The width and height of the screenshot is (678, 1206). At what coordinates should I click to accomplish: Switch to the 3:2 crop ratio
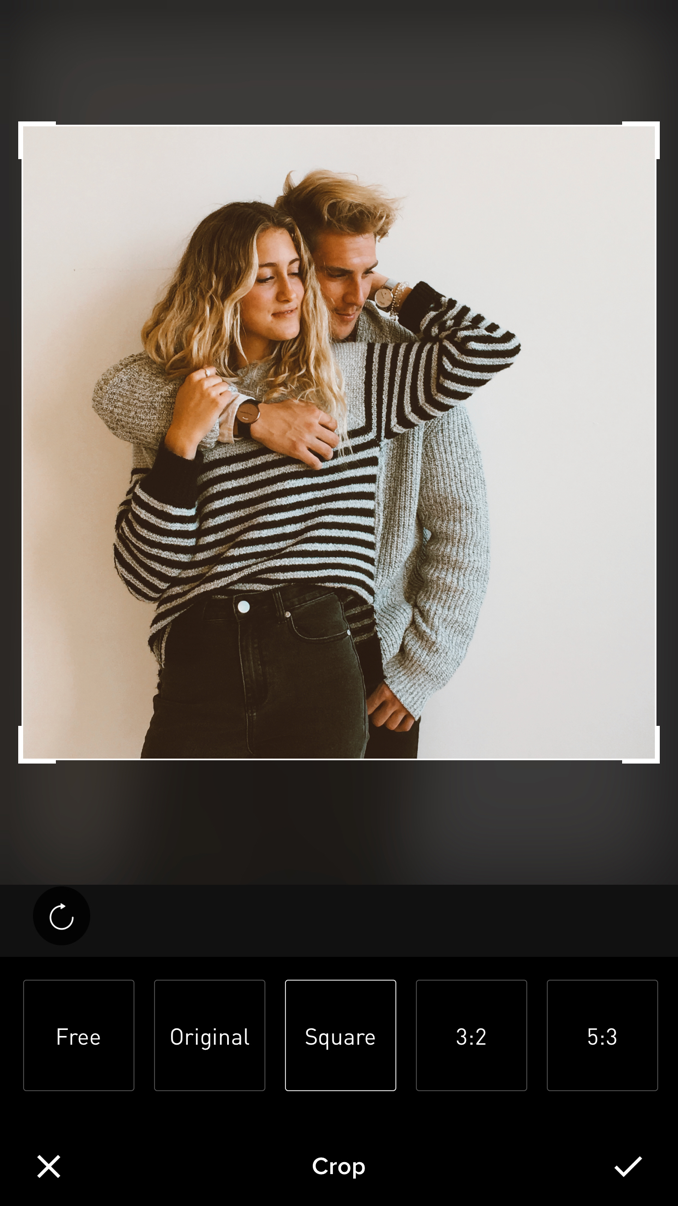(x=472, y=1035)
